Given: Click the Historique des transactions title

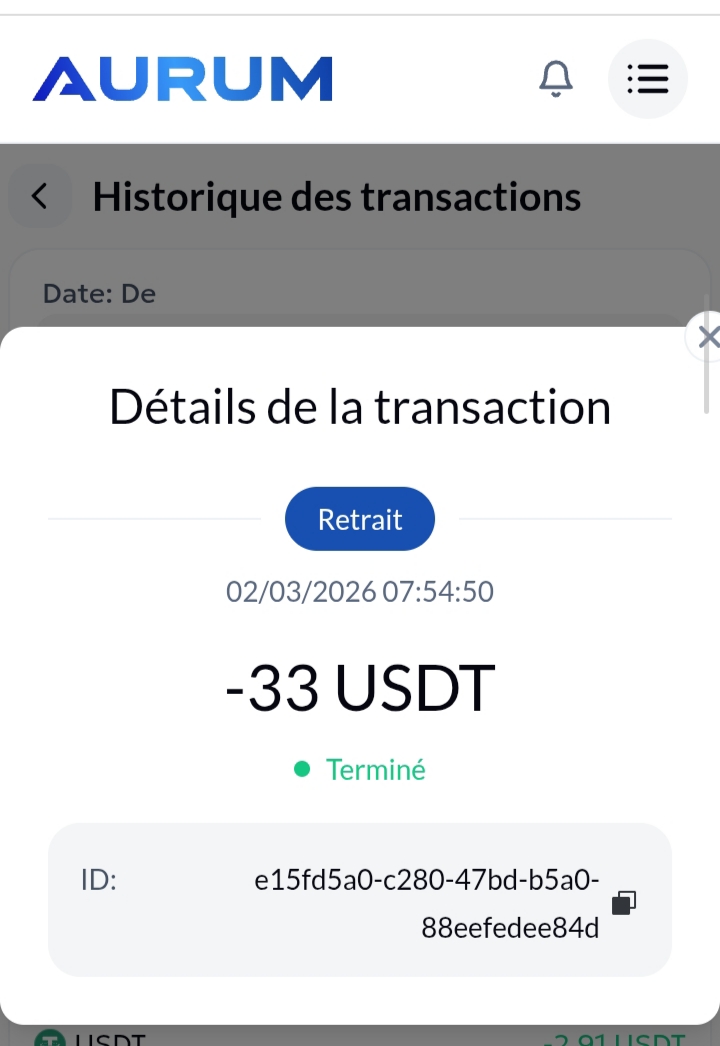Looking at the screenshot, I should [x=336, y=196].
